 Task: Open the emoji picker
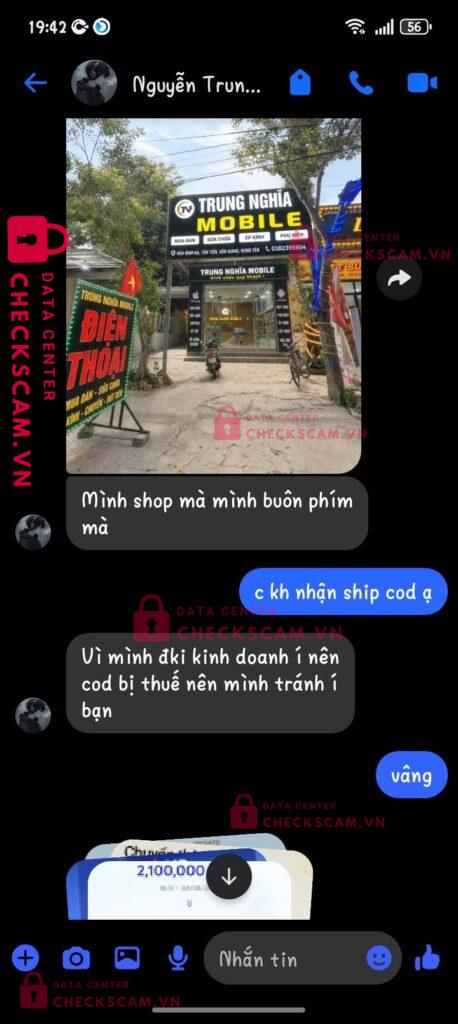[379, 958]
